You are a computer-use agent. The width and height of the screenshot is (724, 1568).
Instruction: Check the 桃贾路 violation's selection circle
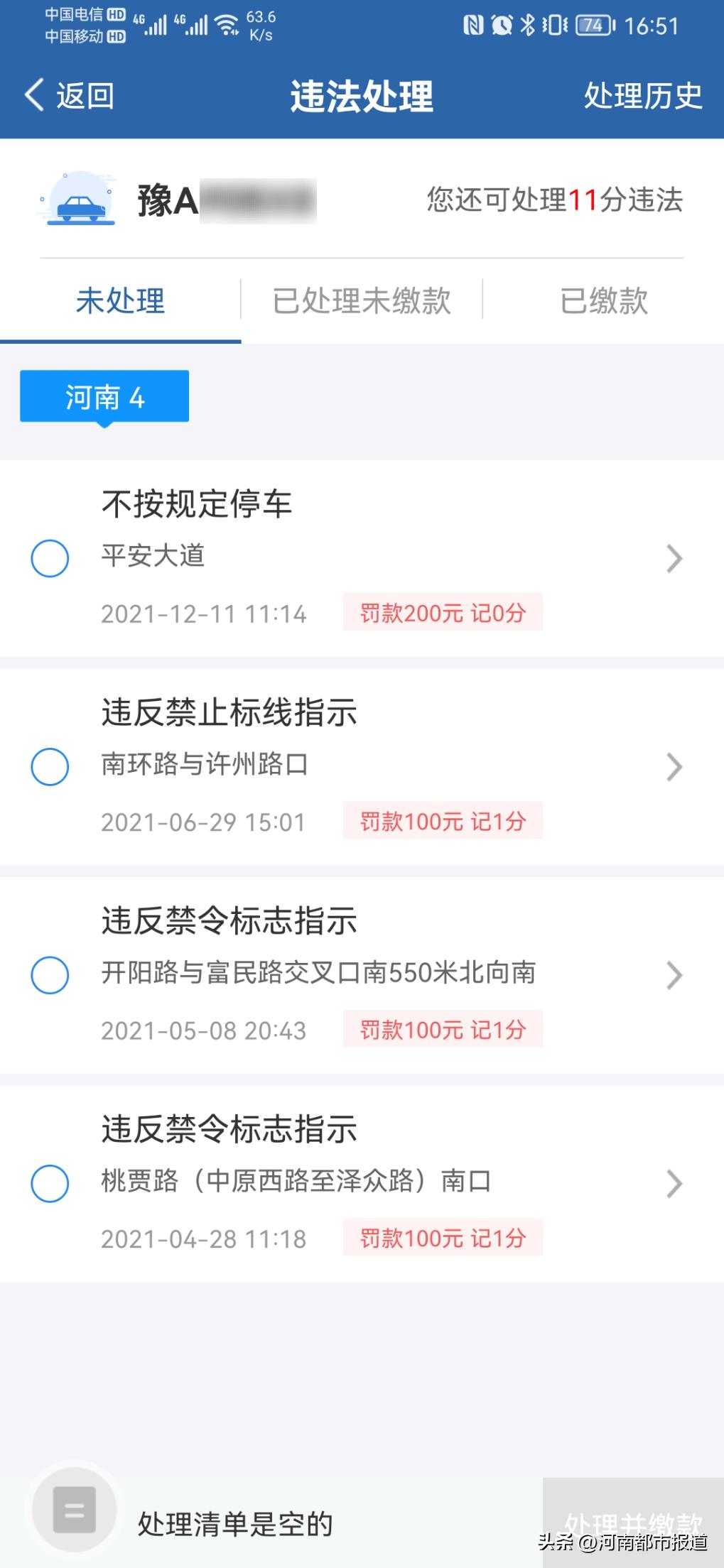click(50, 1182)
